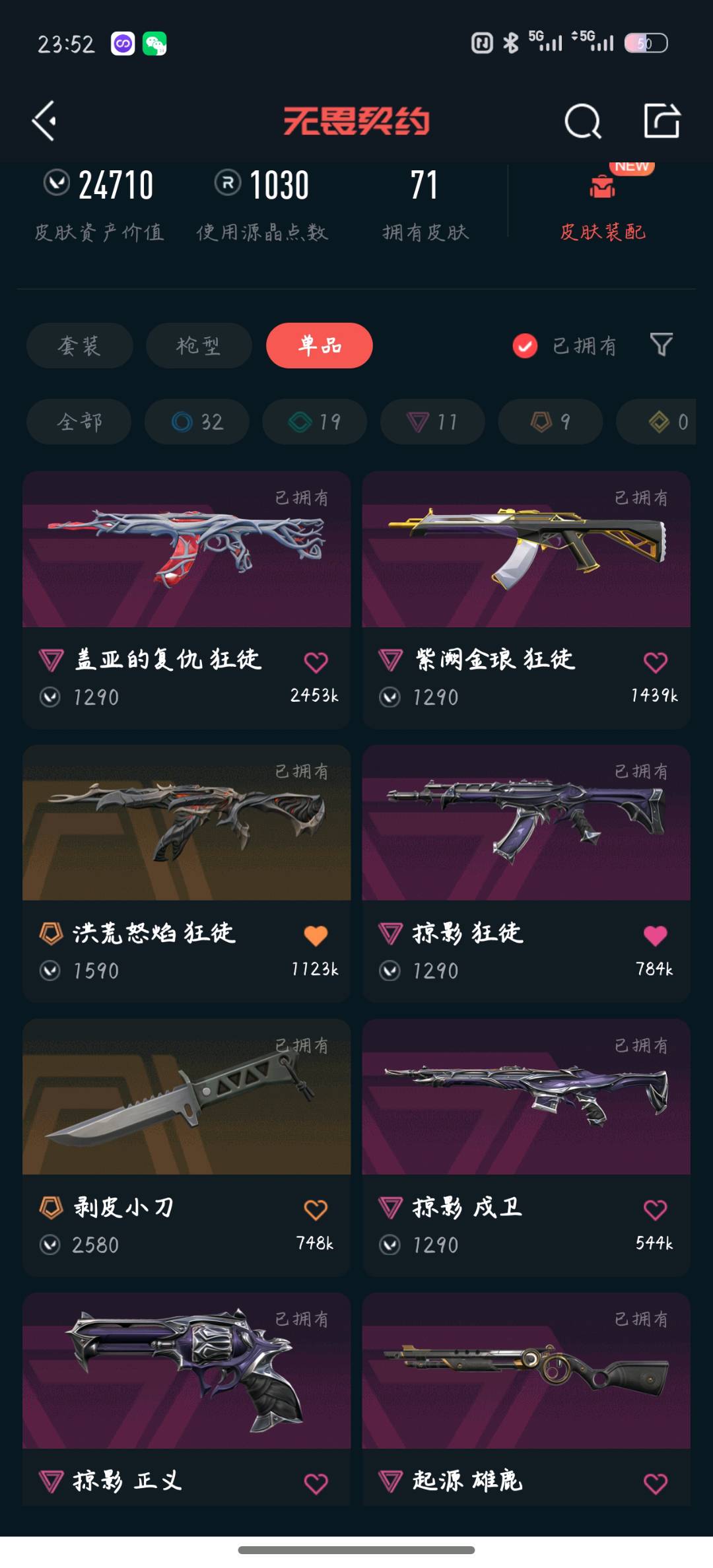Open the search icon in header
Image resolution: width=713 pixels, height=1568 pixels.
[582, 121]
